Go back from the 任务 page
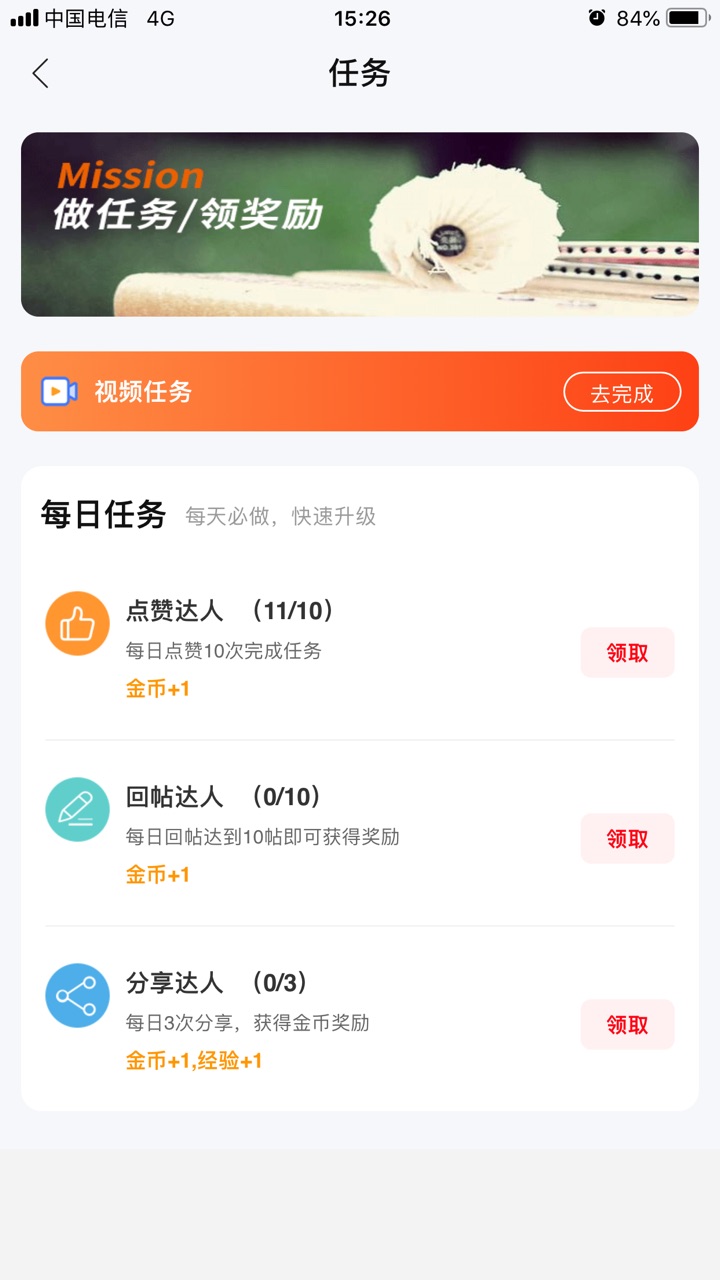The image size is (720, 1280). 40,73
